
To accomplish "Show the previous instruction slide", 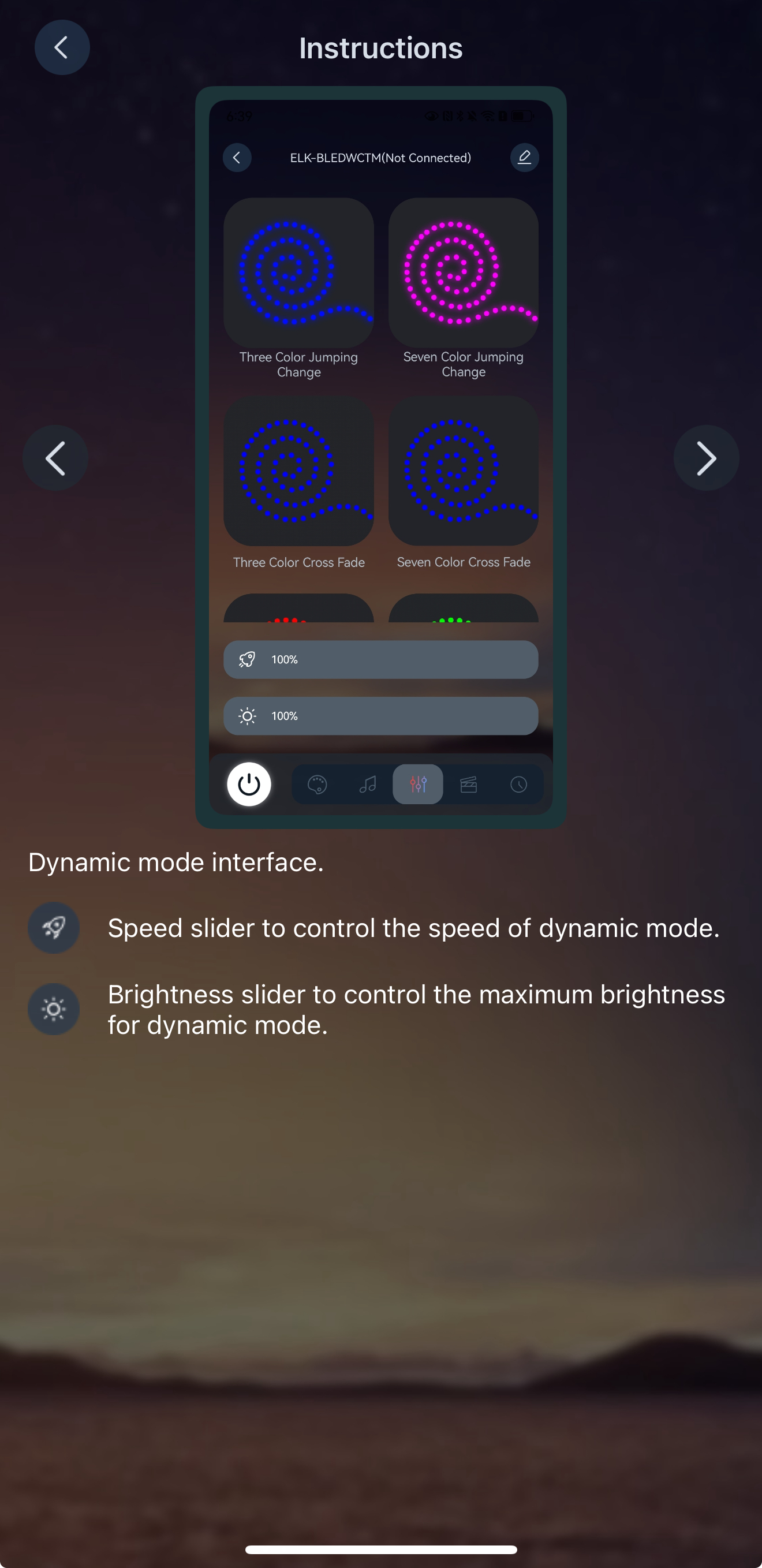I will point(55,458).
